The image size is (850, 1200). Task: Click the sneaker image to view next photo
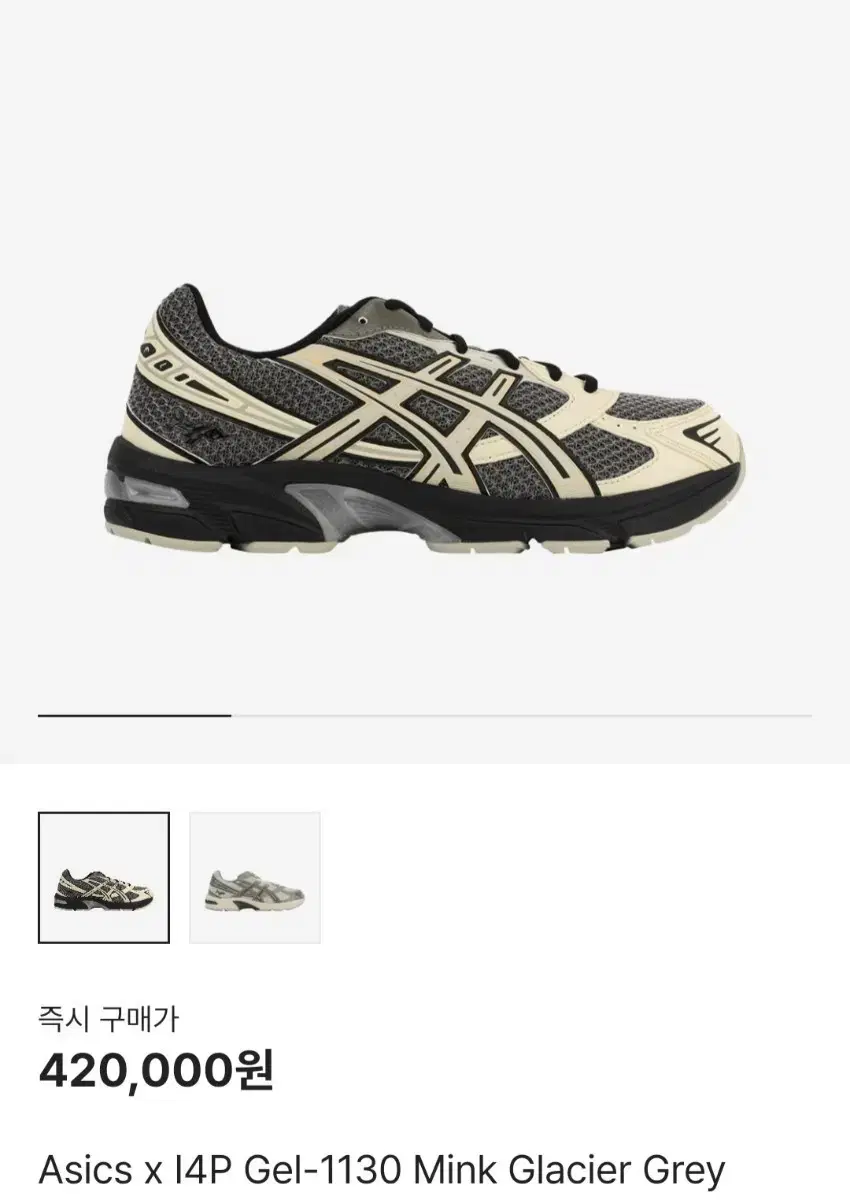(x=425, y=420)
